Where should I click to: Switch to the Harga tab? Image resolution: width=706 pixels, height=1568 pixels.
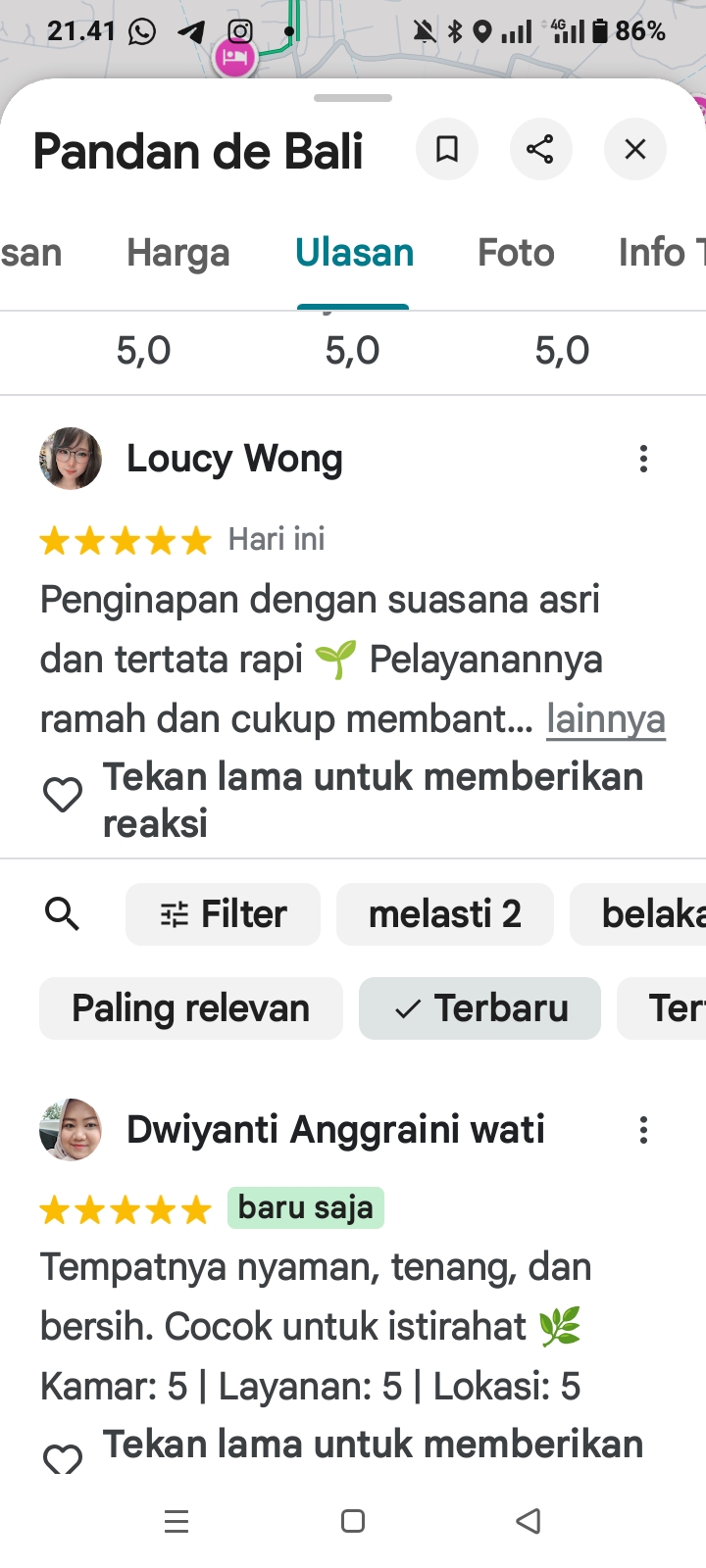[177, 253]
